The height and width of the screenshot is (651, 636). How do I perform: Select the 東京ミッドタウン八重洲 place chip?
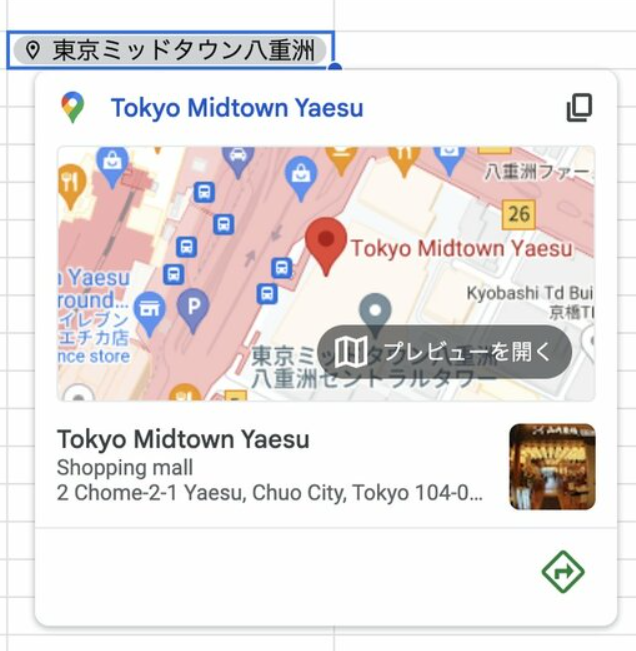170,50
